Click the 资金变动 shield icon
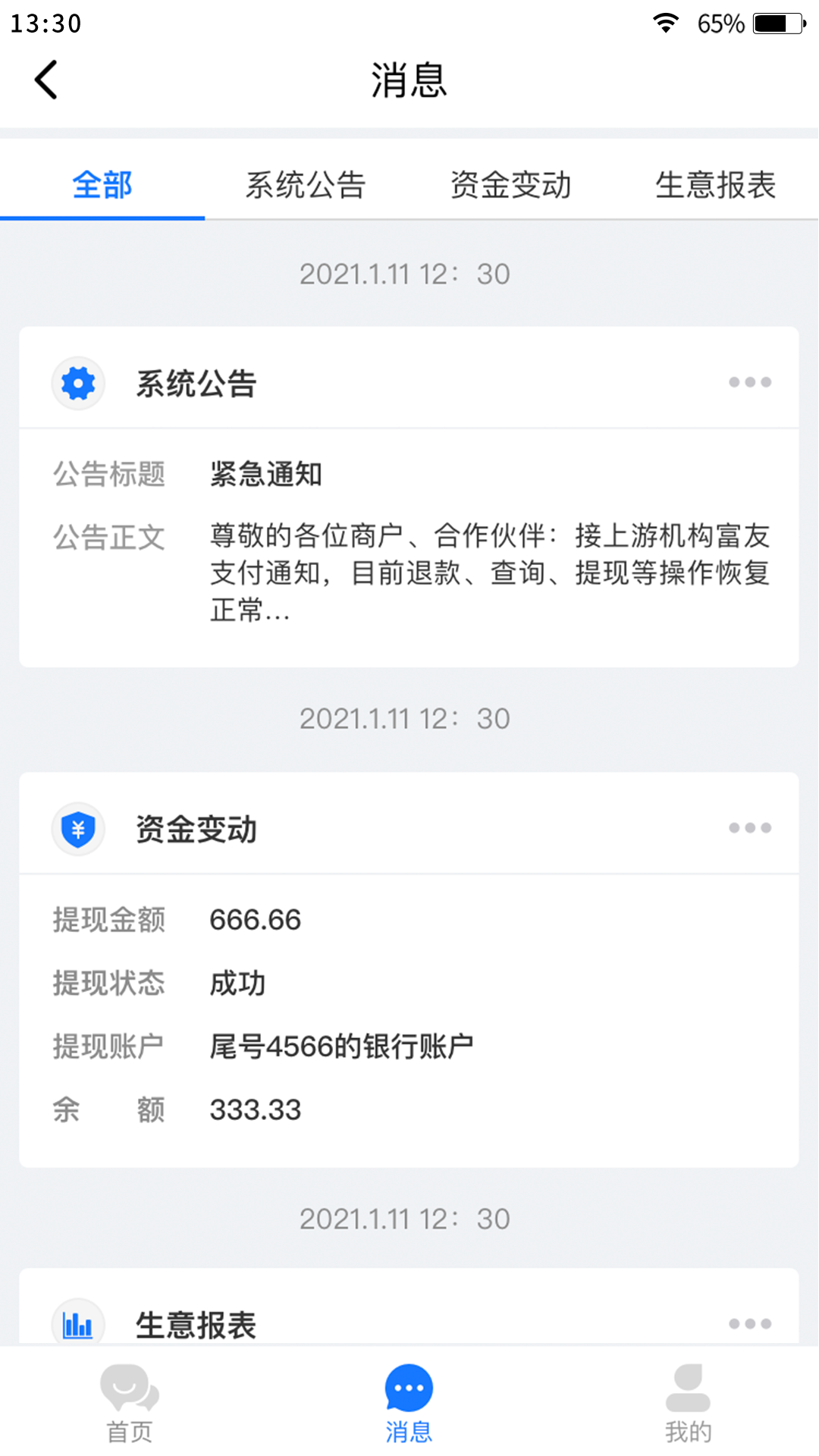This screenshot has height=1456, width=819. [78, 829]
